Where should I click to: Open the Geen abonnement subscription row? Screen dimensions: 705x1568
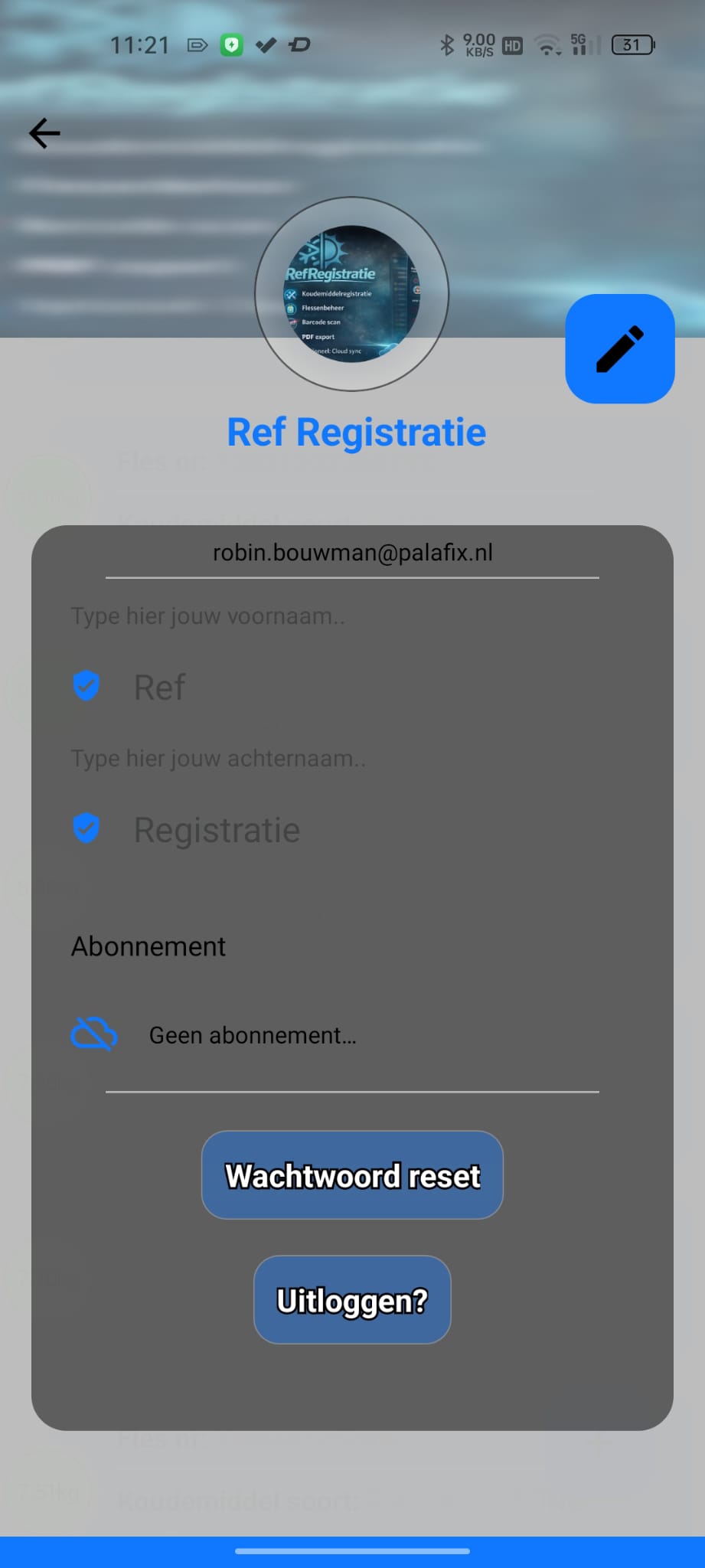[x=253, y=1035]
